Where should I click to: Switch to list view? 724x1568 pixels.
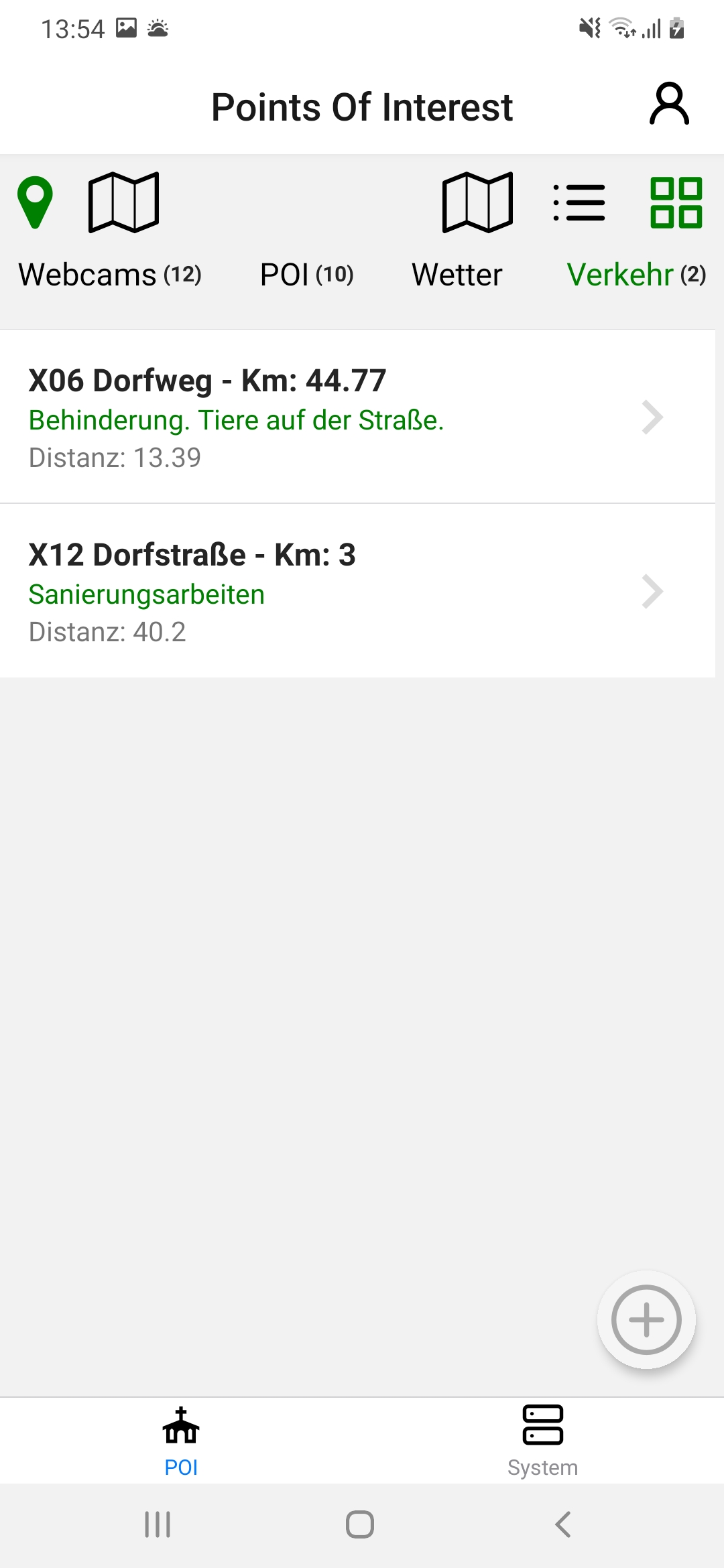click(579, 202)
